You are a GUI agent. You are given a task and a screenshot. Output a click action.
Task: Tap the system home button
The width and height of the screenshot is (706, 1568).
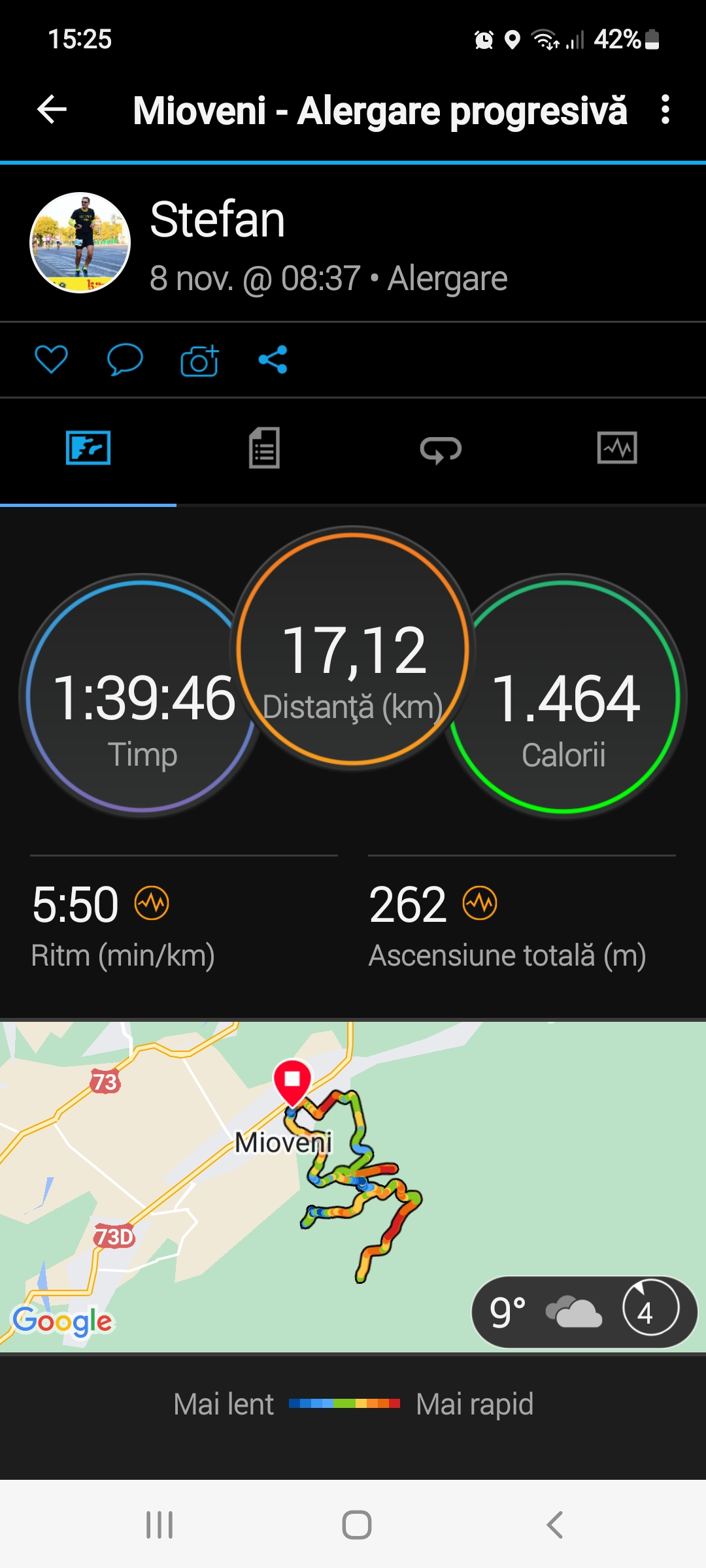357,1525
